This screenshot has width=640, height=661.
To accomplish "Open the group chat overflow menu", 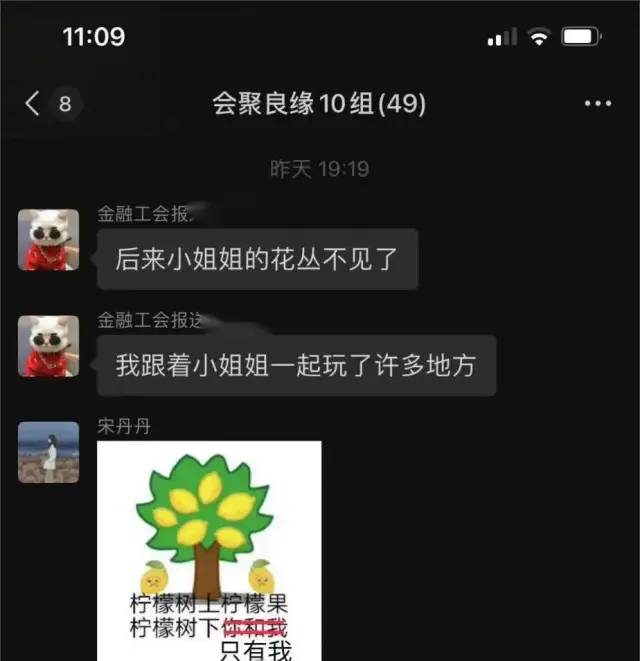I will pyautogui.click(x=597, y=103).
